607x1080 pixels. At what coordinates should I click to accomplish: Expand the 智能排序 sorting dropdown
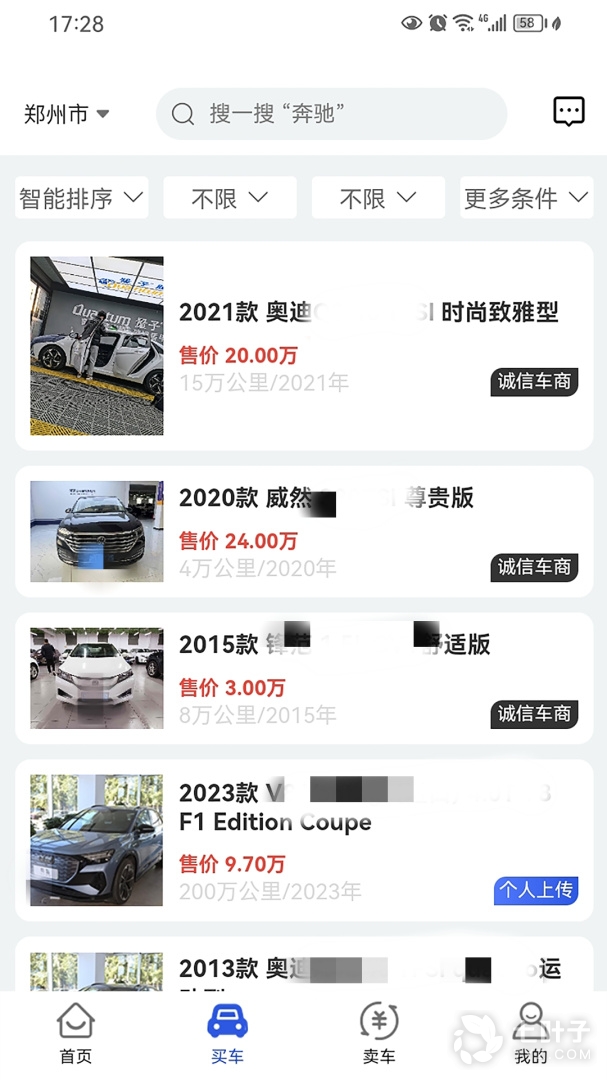[81, 198]
